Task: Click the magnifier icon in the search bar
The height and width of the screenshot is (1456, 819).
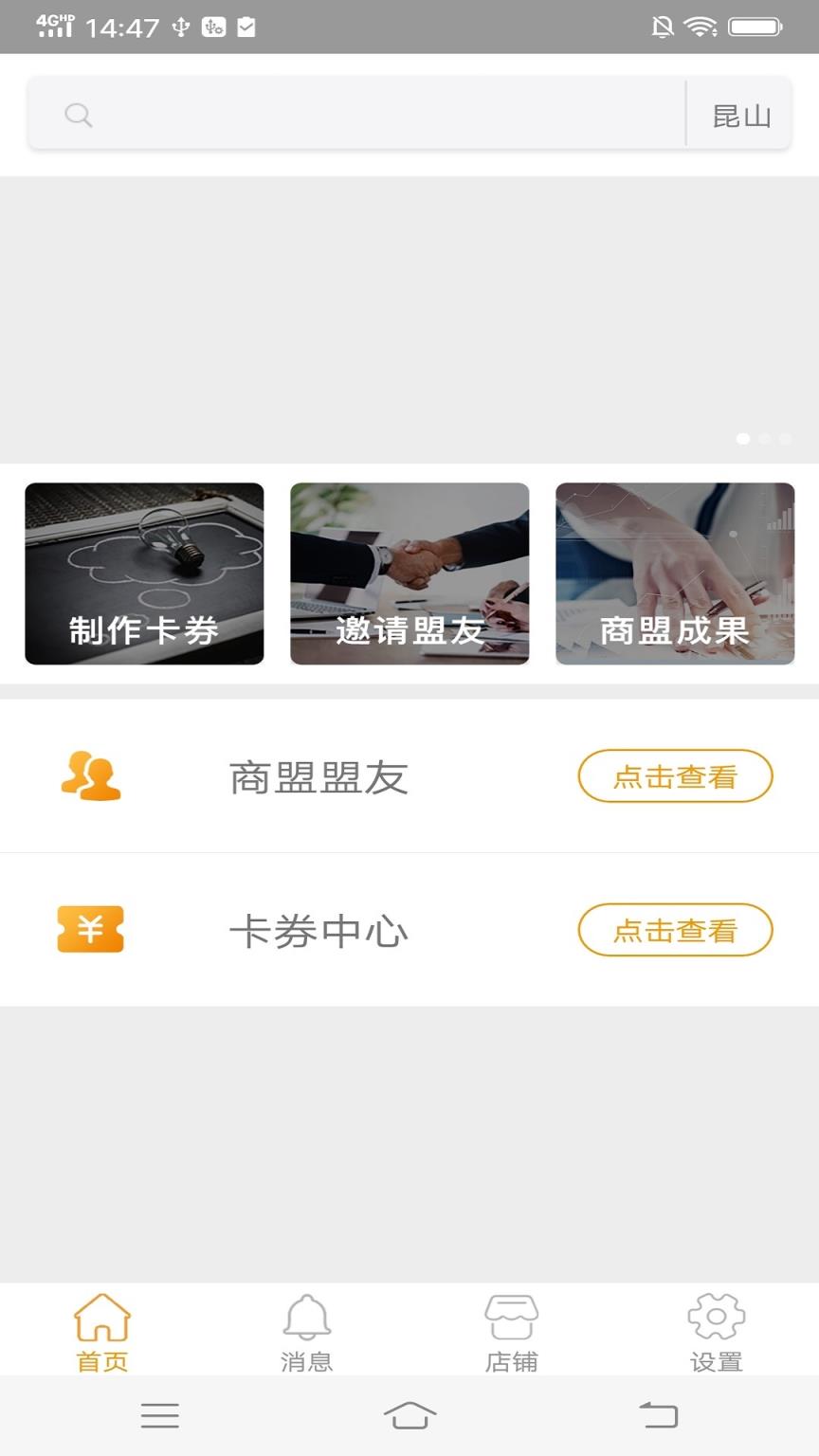Action: pyautogui.click(x=78, y=114)
